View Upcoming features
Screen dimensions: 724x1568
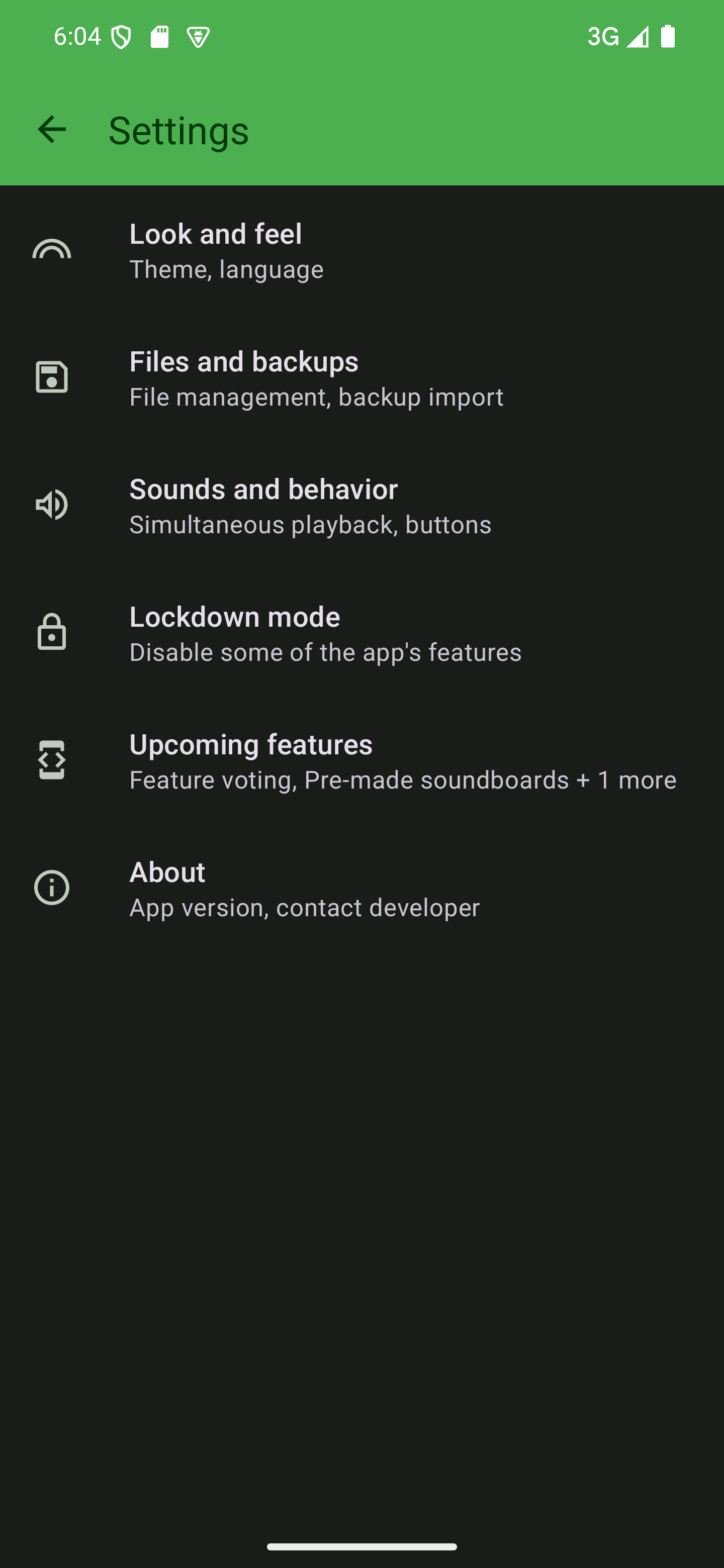(x=361, y=761)
